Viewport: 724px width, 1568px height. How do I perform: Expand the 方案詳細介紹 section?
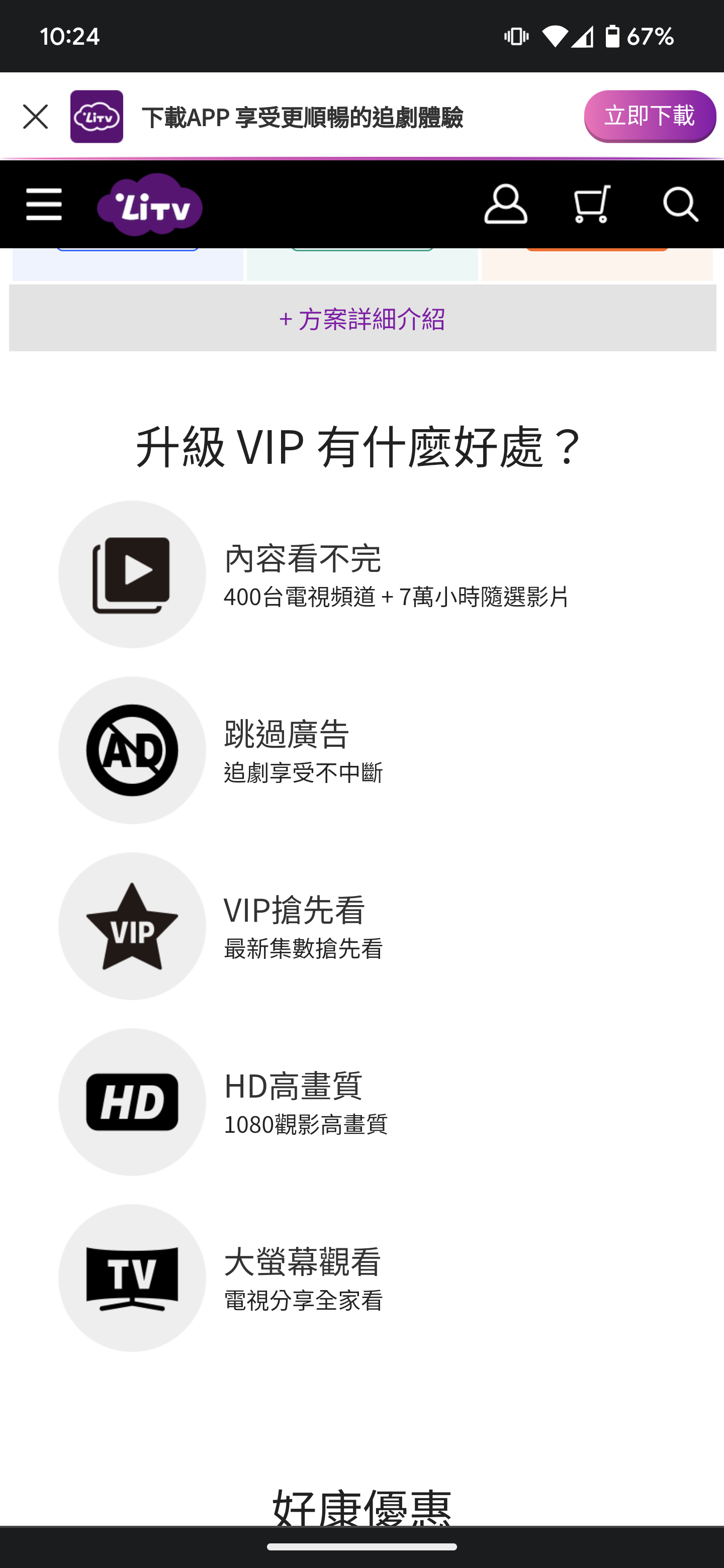(361, 319)
